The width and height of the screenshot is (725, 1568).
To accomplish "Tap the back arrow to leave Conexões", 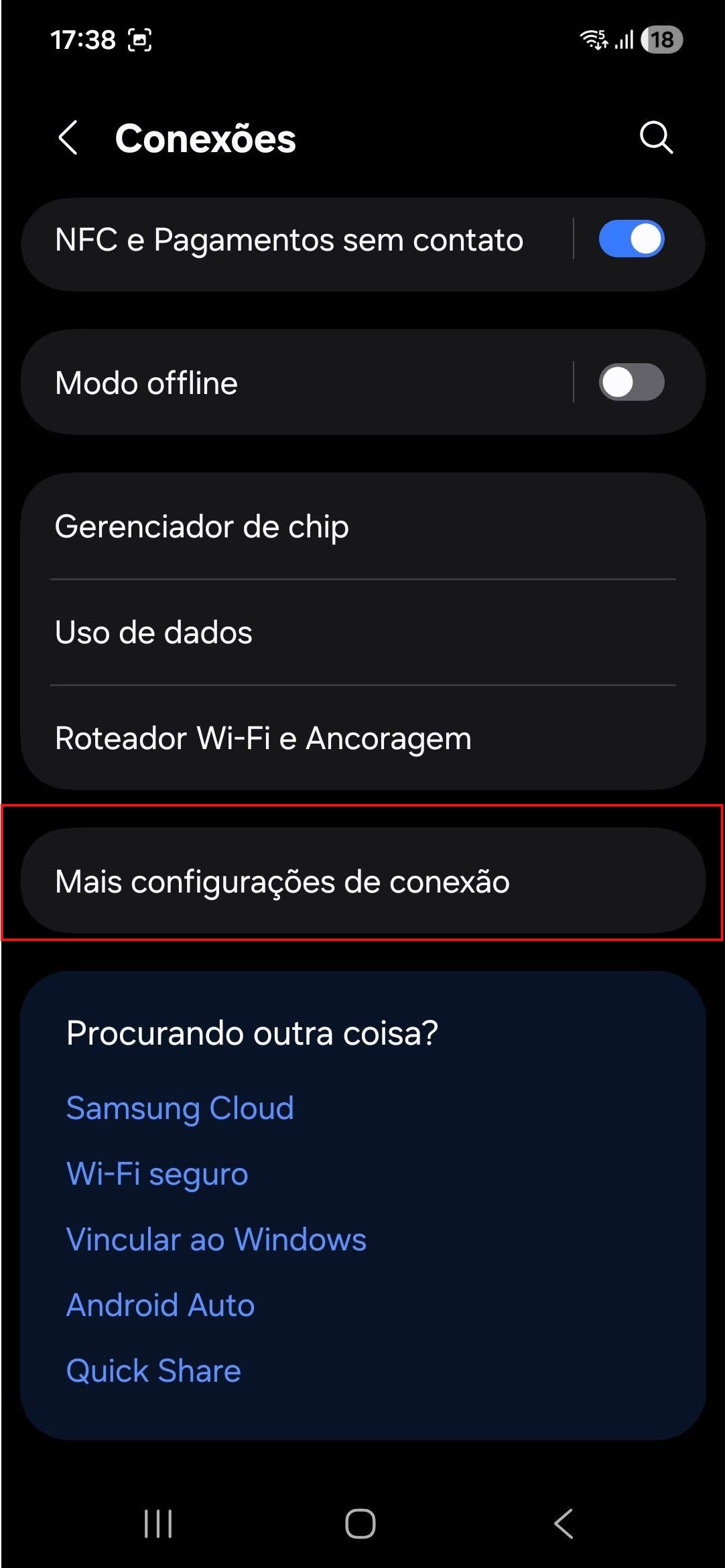I will tap(69, 137).
